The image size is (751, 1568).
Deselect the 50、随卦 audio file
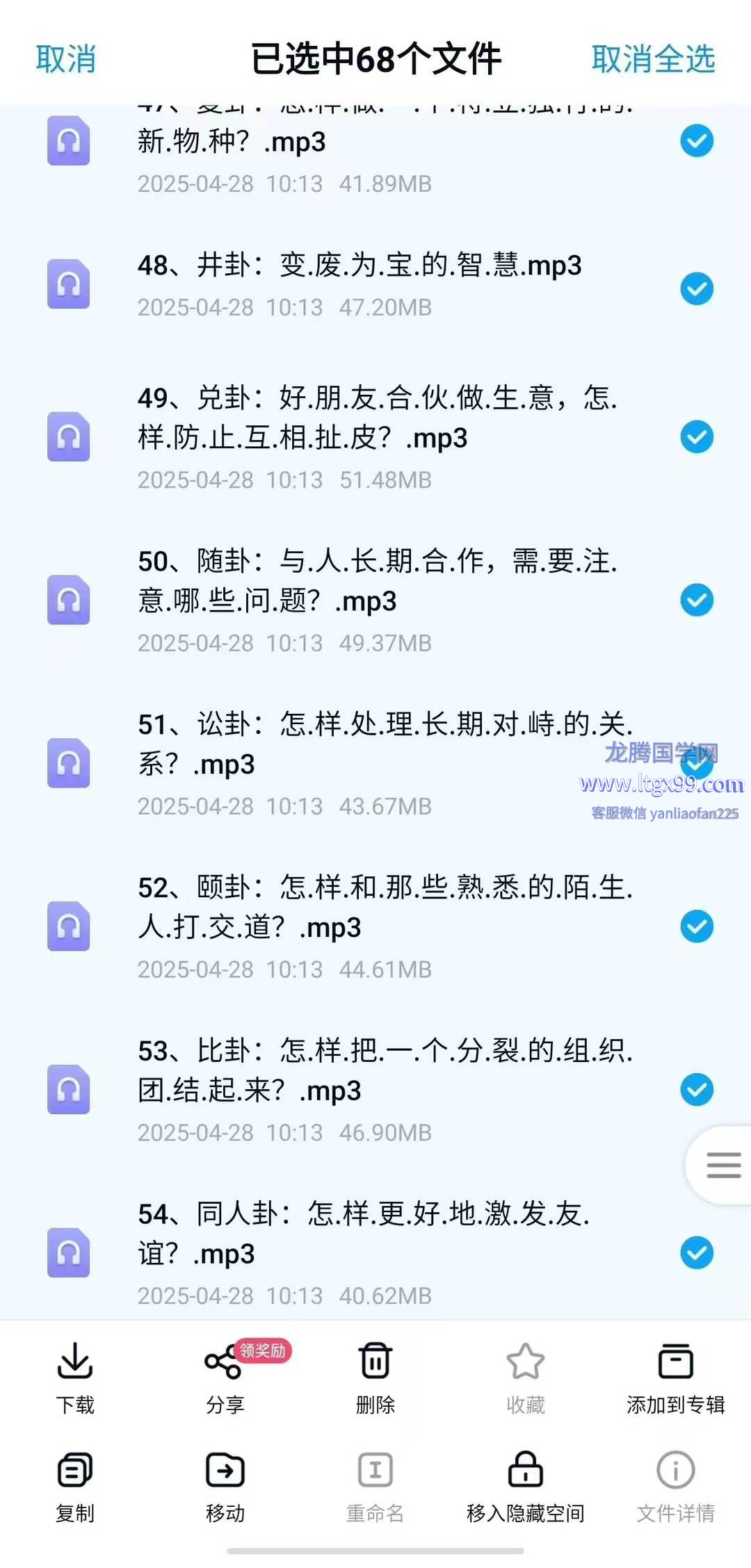click(x=697, y=600)
